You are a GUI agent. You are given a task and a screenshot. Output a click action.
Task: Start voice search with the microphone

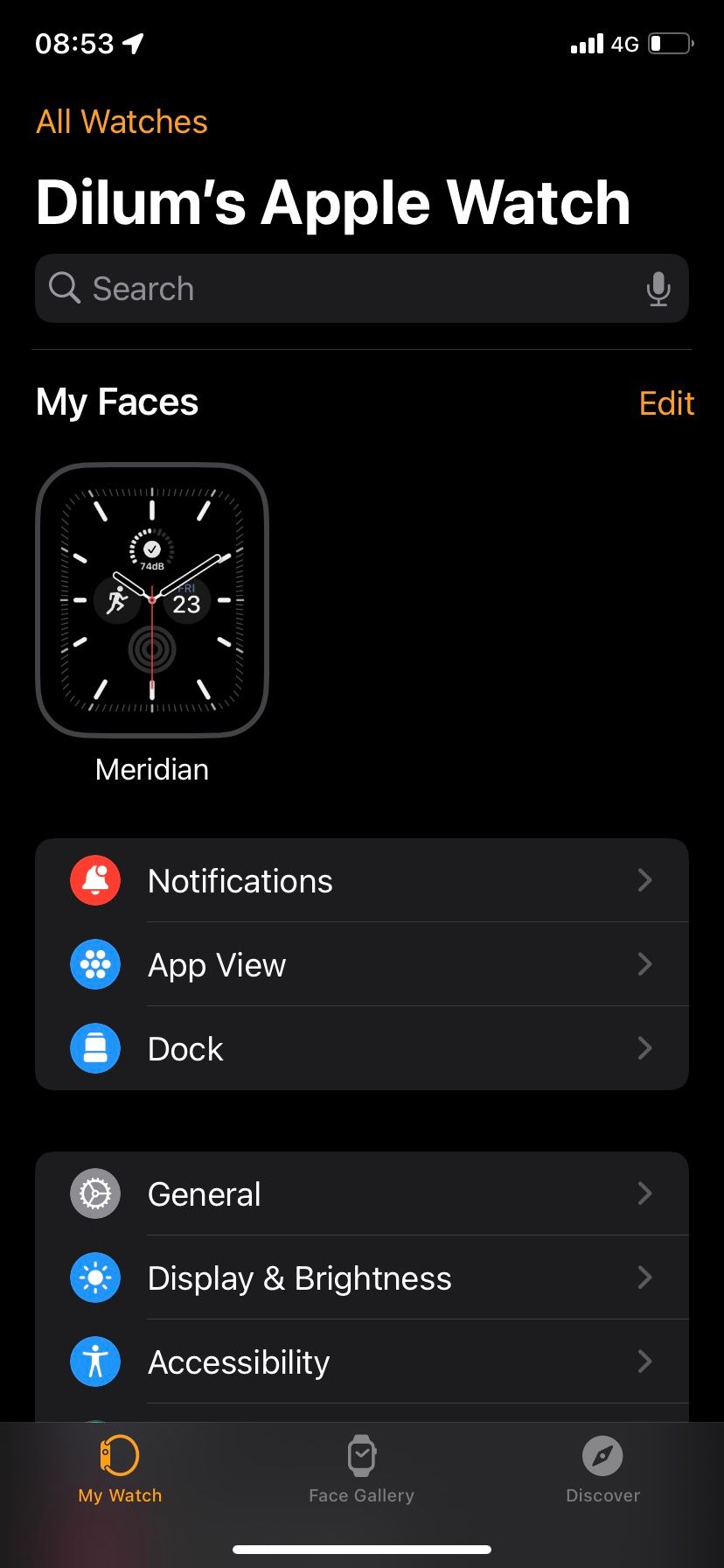[658, 289]
